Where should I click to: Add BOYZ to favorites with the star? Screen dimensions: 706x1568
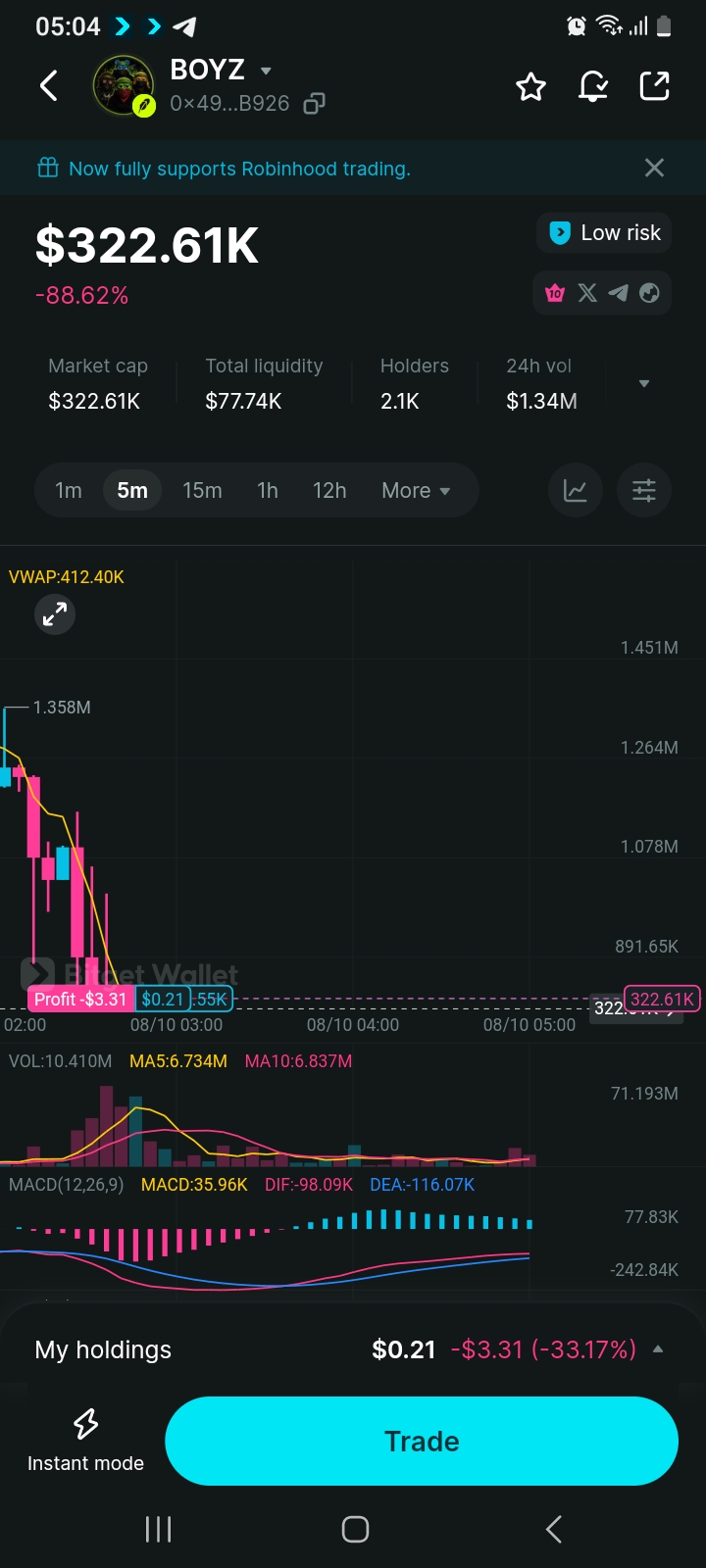pos(530,87)
